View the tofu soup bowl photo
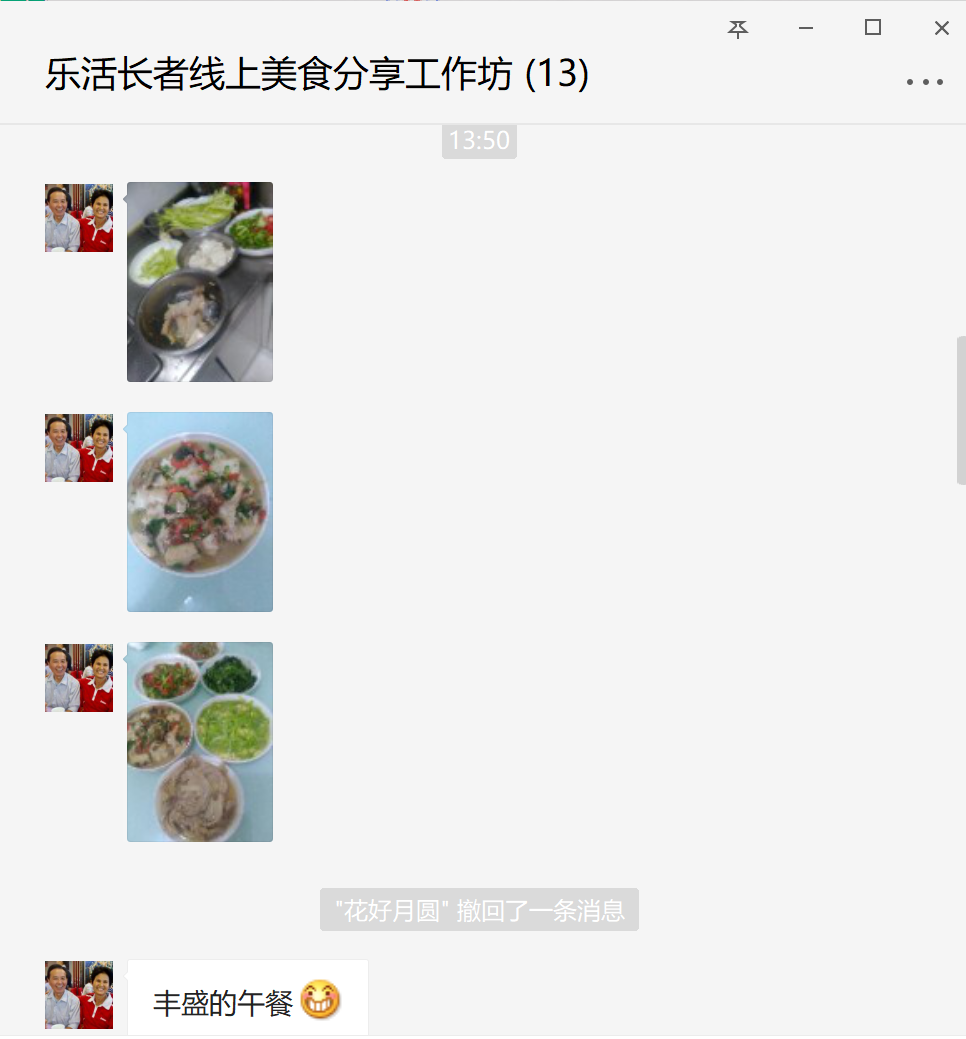The image size is (966, 1039). [200, 512]
